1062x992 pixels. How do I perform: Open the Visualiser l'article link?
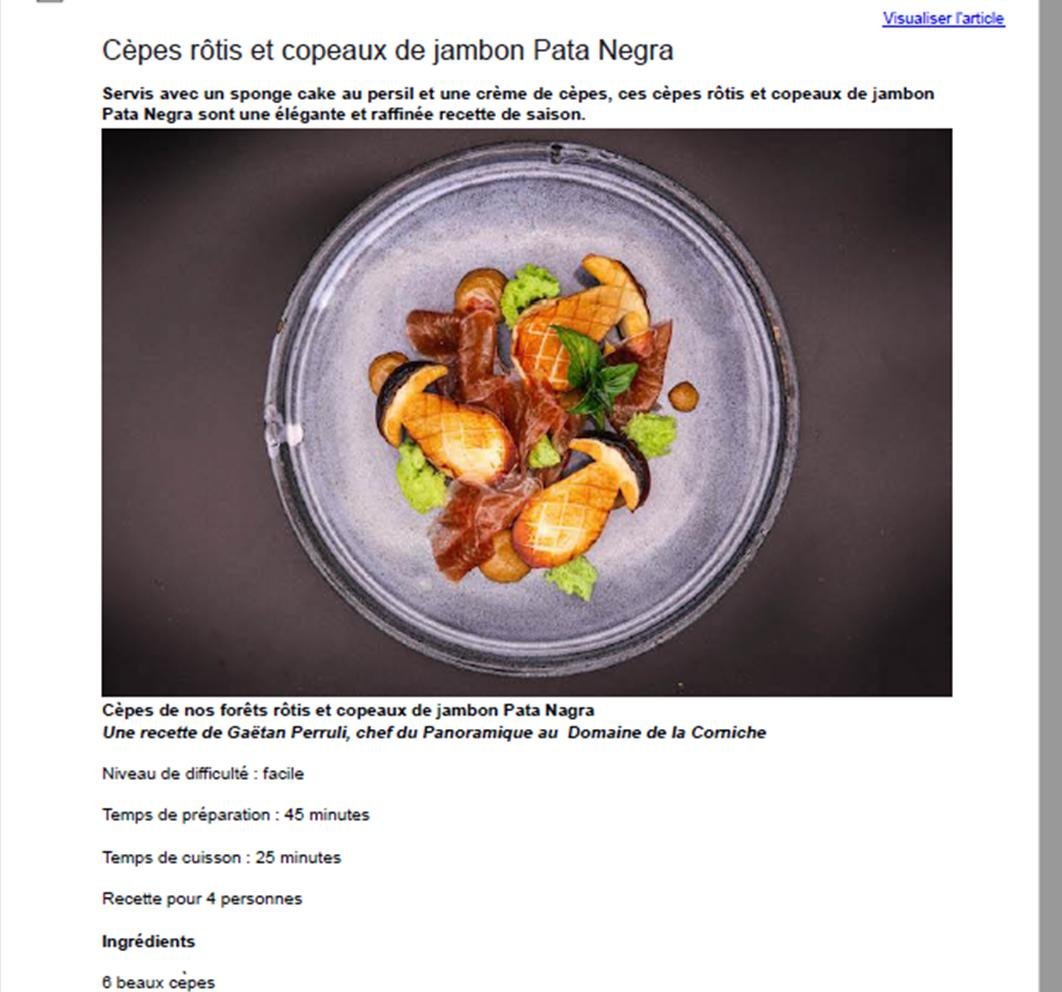pyautogui.click(x=943, y=18)
